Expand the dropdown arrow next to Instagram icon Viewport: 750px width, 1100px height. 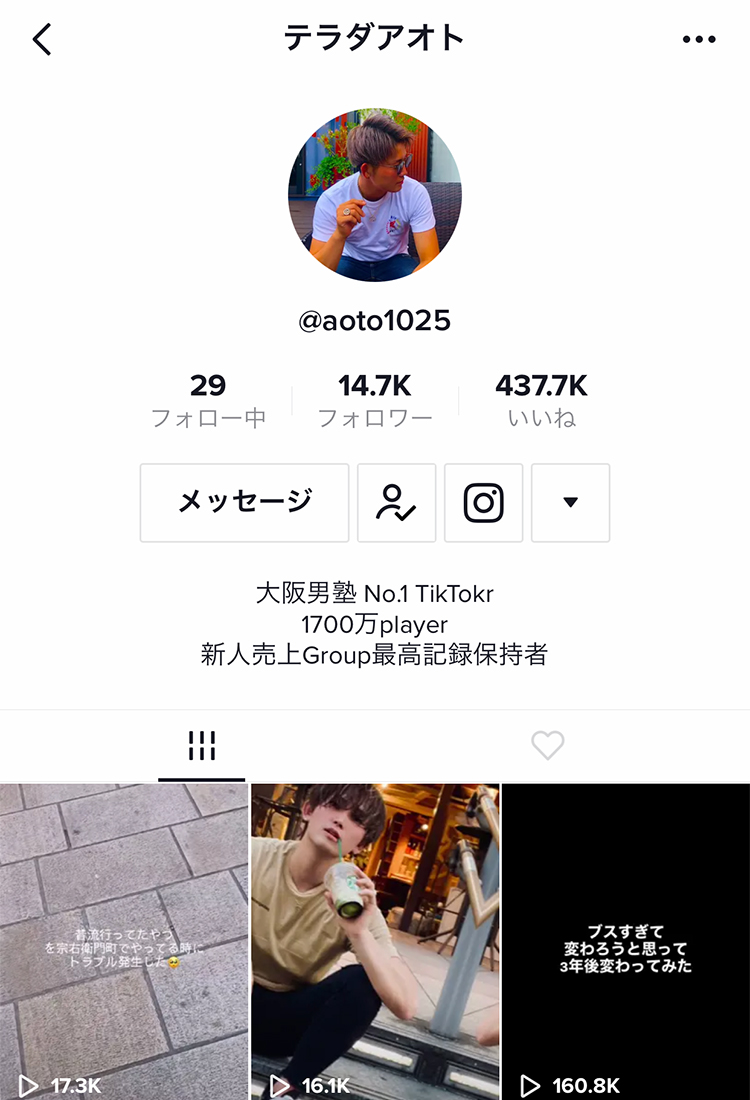(570, 503)
